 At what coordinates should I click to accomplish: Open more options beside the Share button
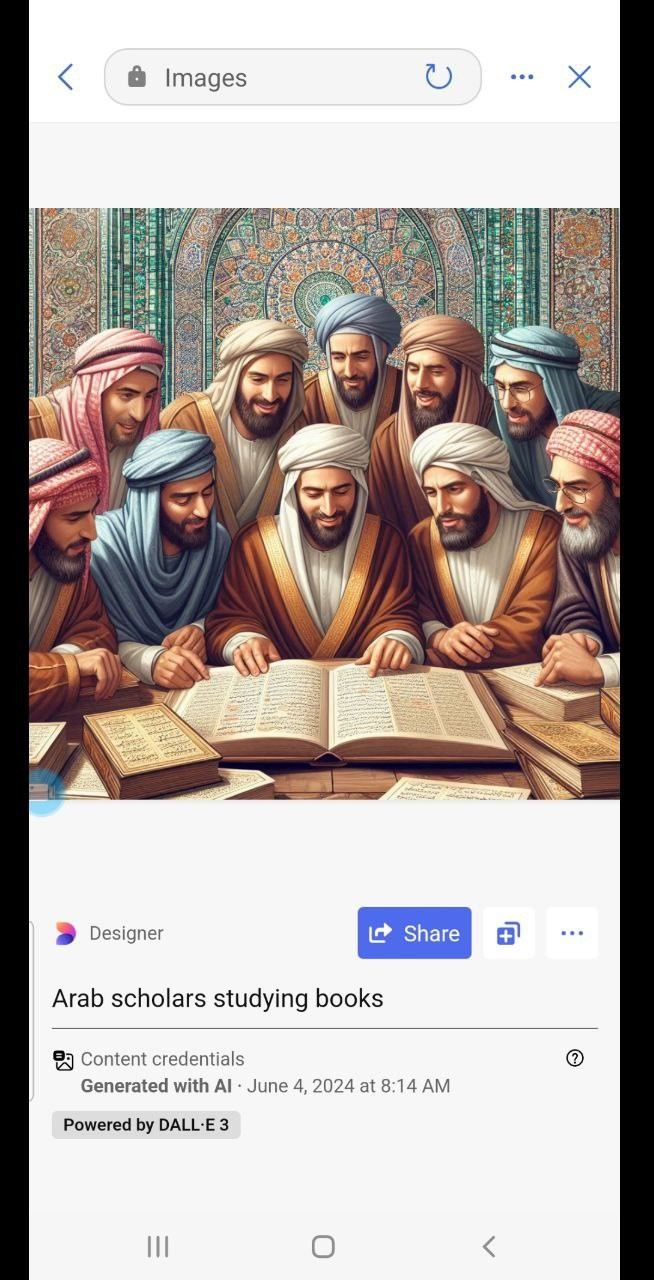(x=572, y=933)
